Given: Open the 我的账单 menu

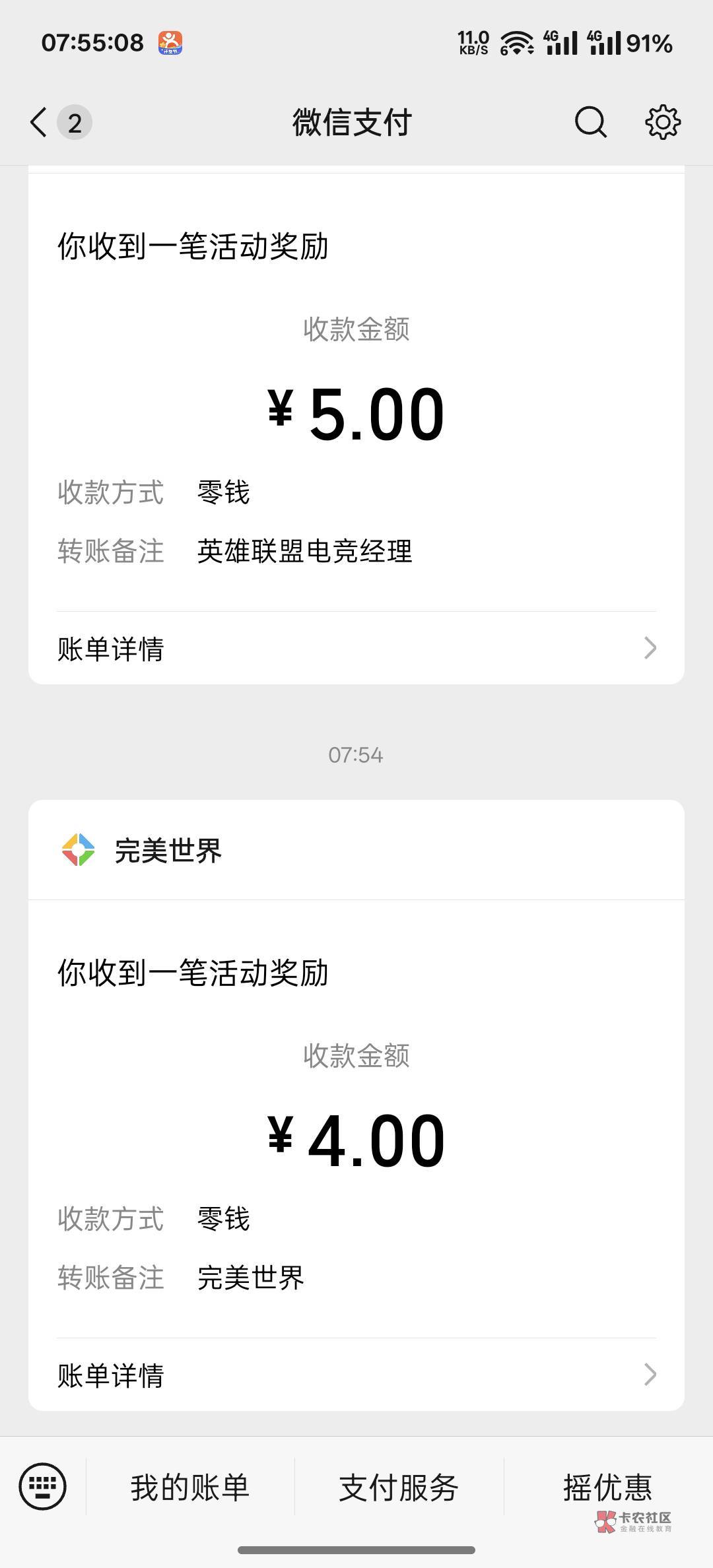Looking at the screenshot, I should [190, 1487].
